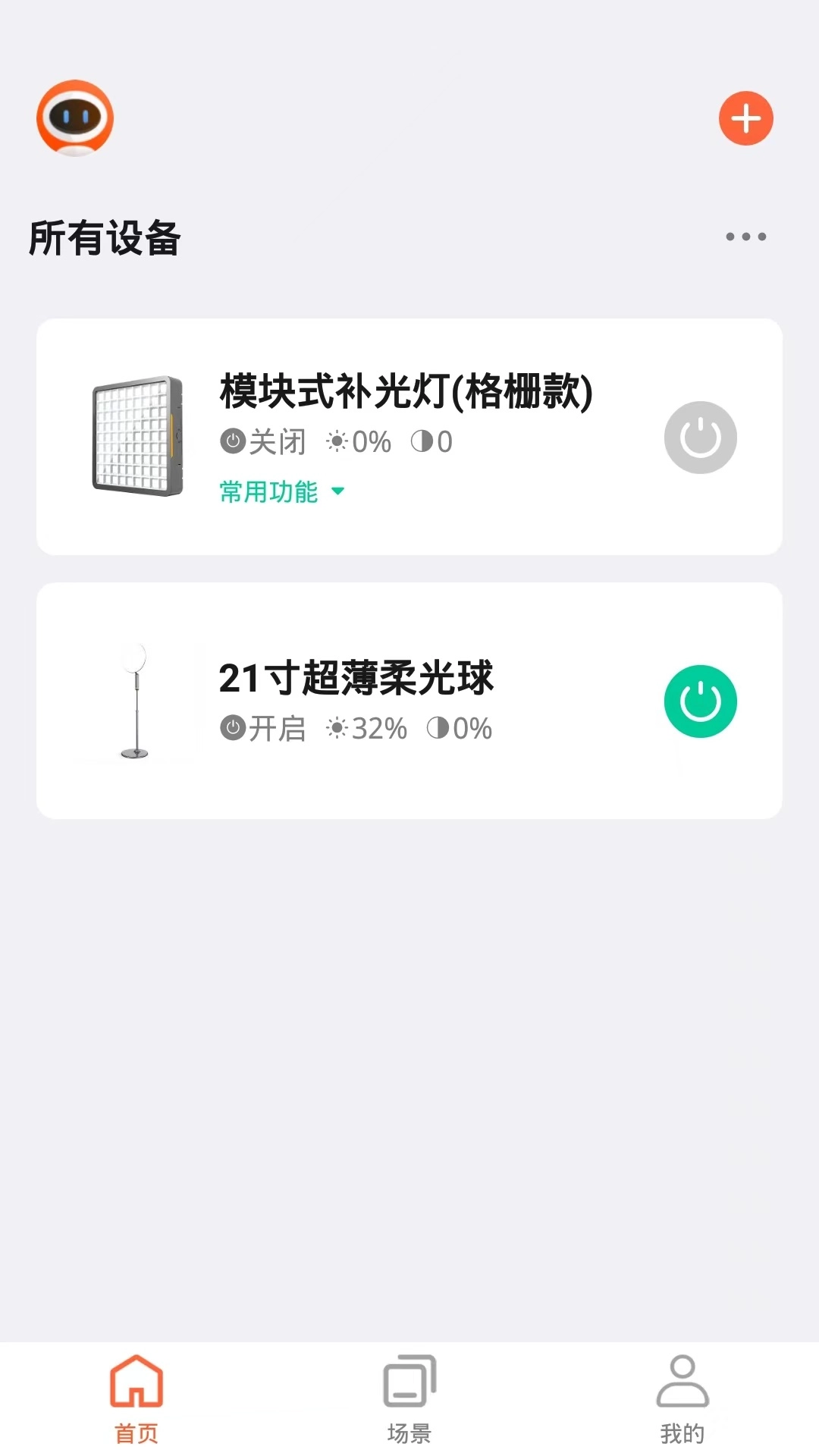819x1456 pixels.
Task: Open the robot assistant avatar icon
Action: click(74, 119)
